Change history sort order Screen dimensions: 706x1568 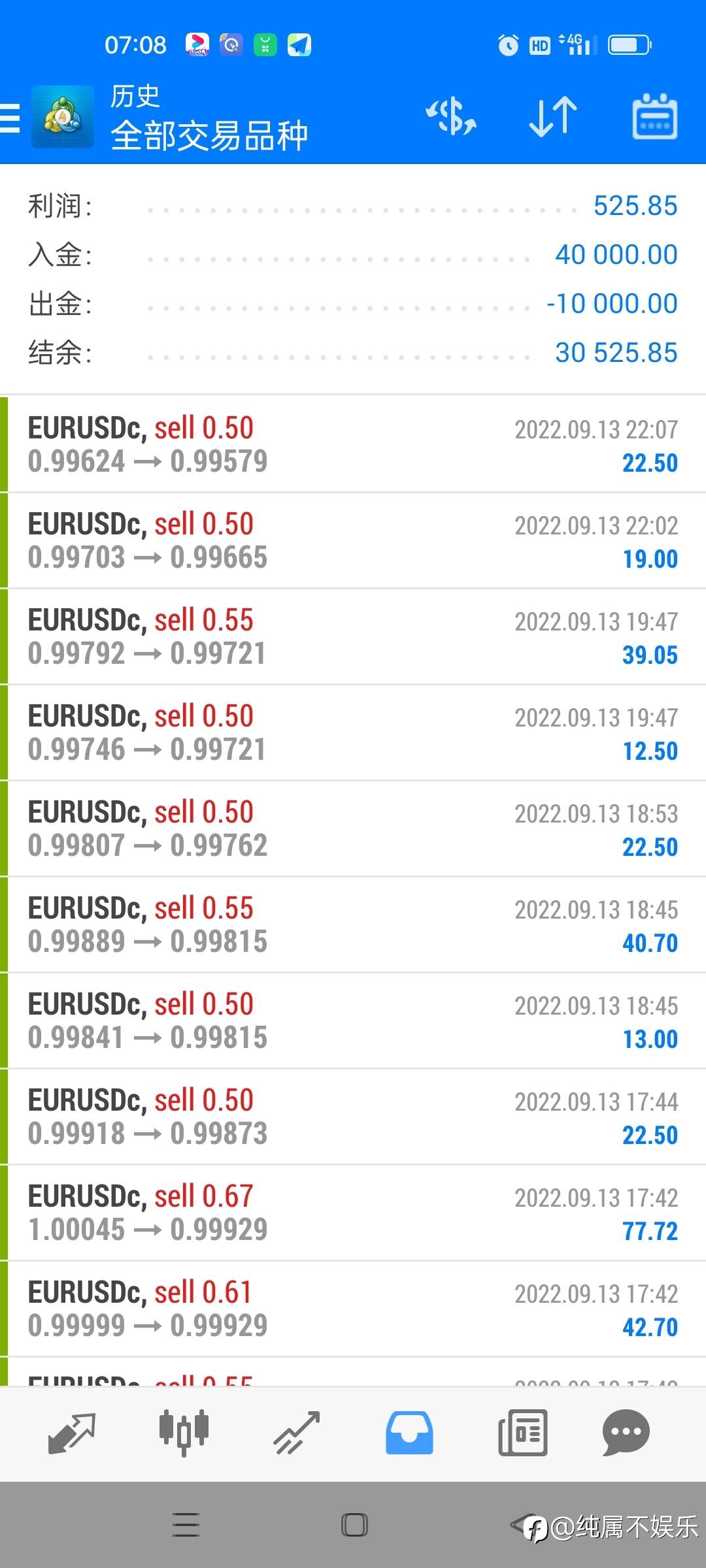point(553,117)
